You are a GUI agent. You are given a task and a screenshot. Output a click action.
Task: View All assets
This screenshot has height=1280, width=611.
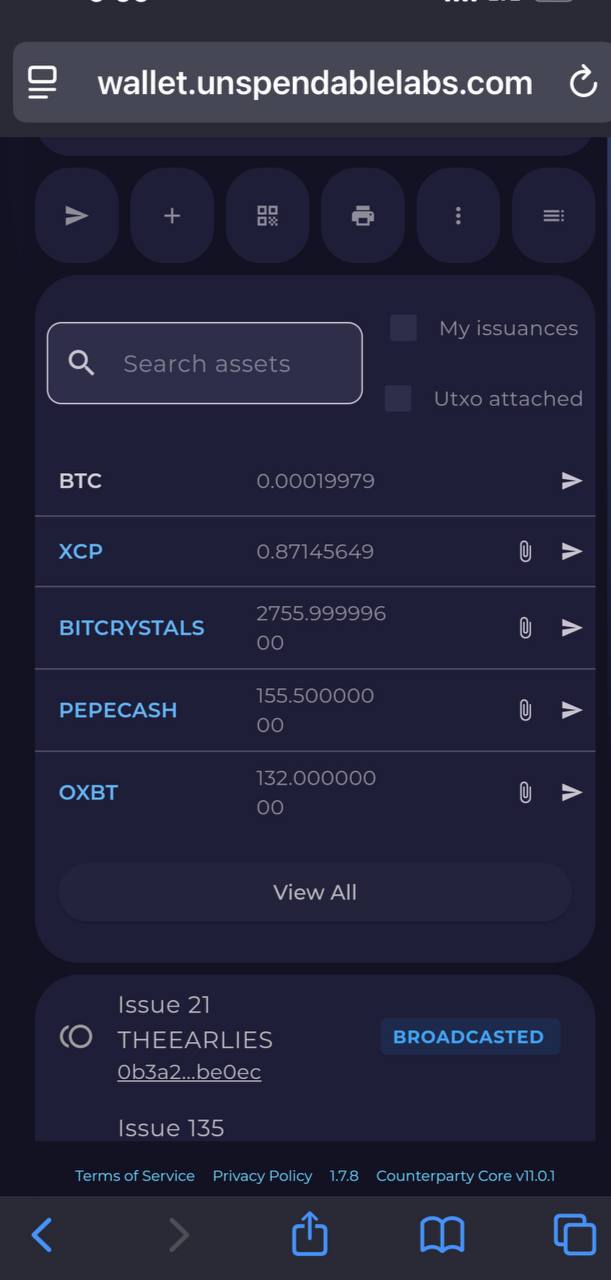(x=315, y=892)
